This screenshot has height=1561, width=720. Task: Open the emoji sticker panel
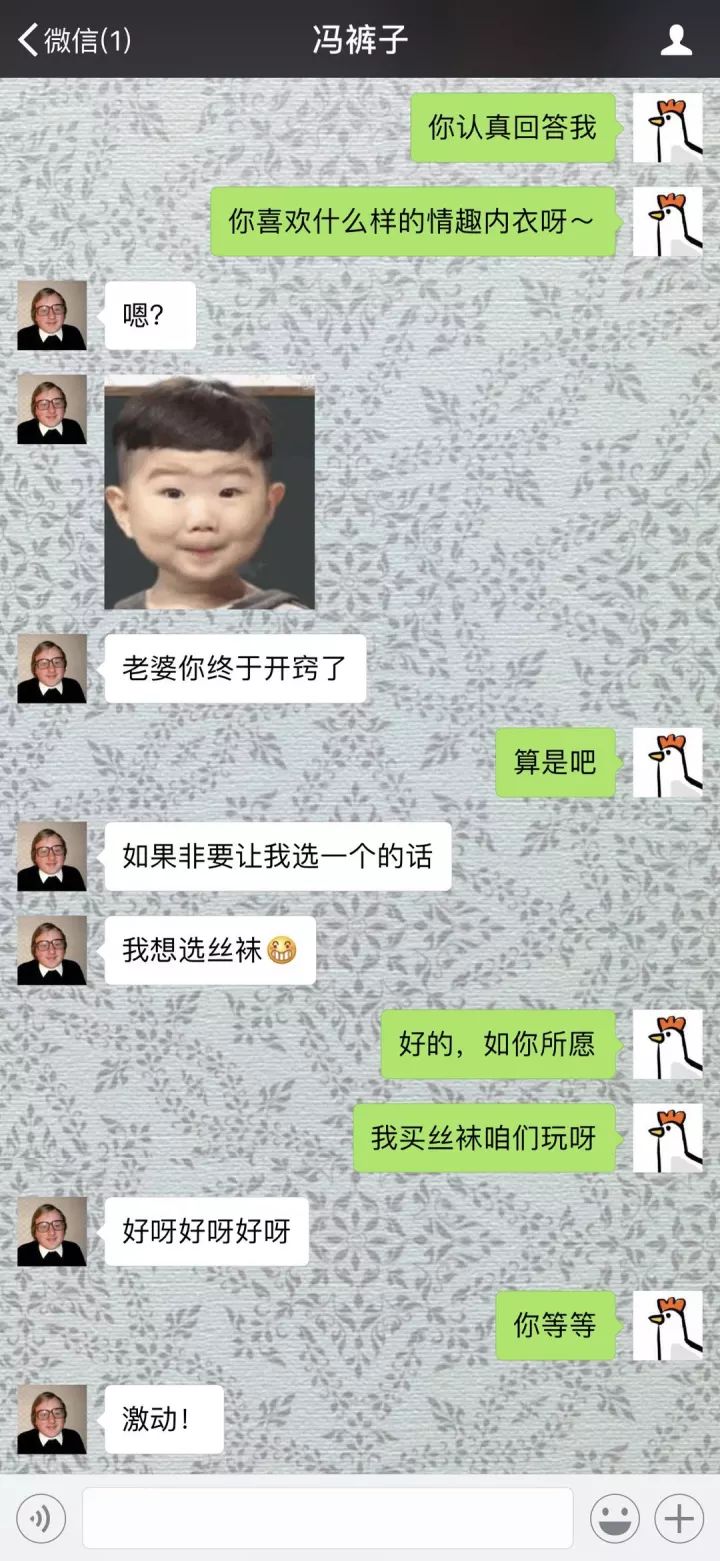point(615,1519)
